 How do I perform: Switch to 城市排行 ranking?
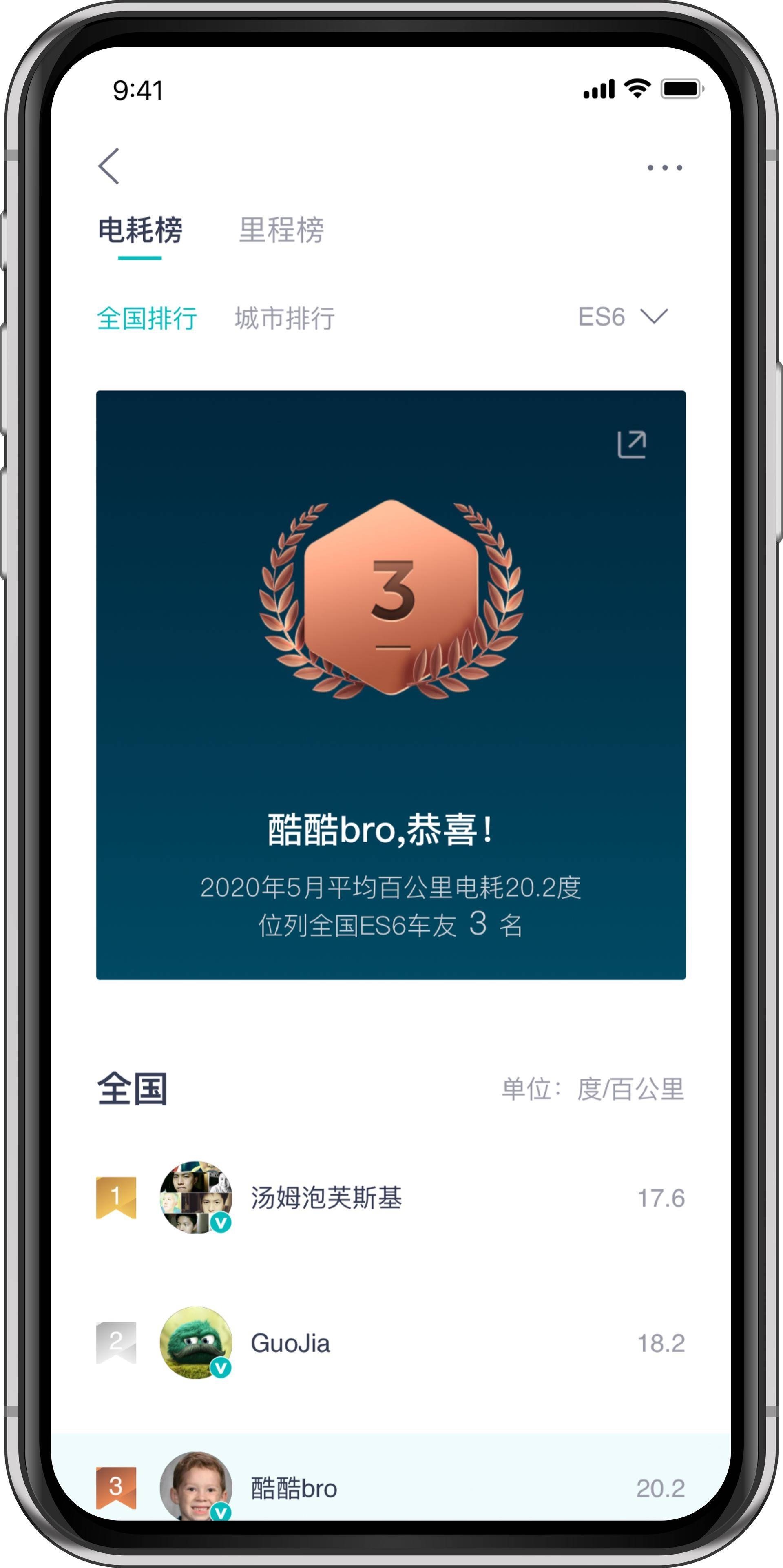(285, 318)
